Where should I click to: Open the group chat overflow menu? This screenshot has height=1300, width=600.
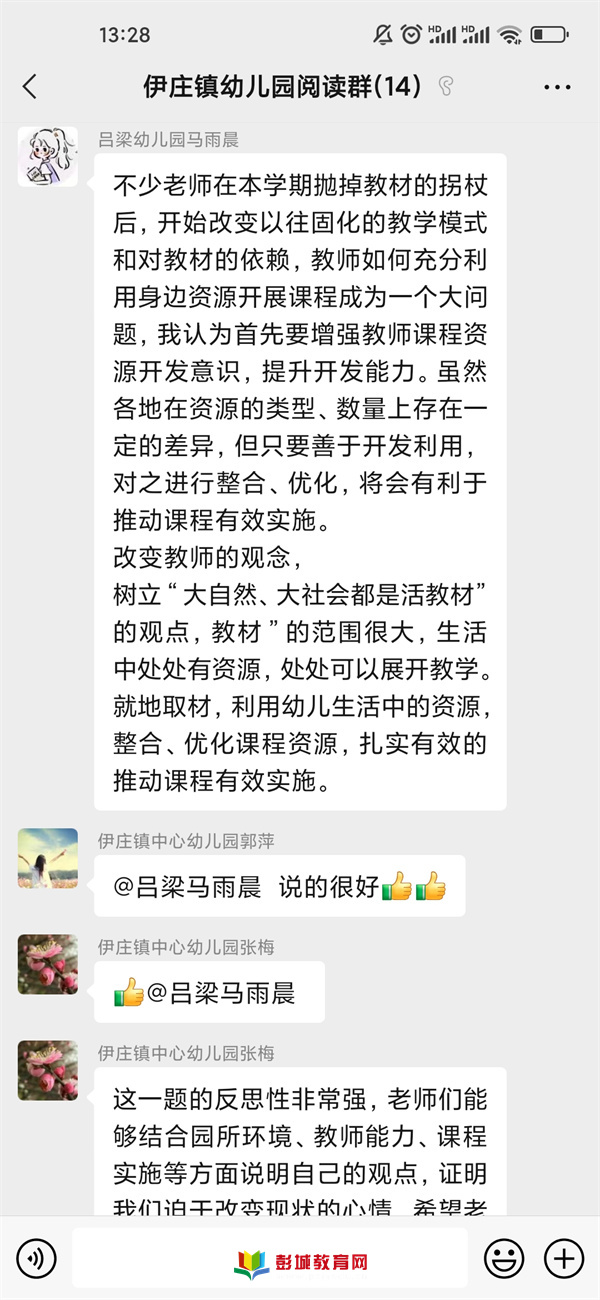(x=557, y=87)
